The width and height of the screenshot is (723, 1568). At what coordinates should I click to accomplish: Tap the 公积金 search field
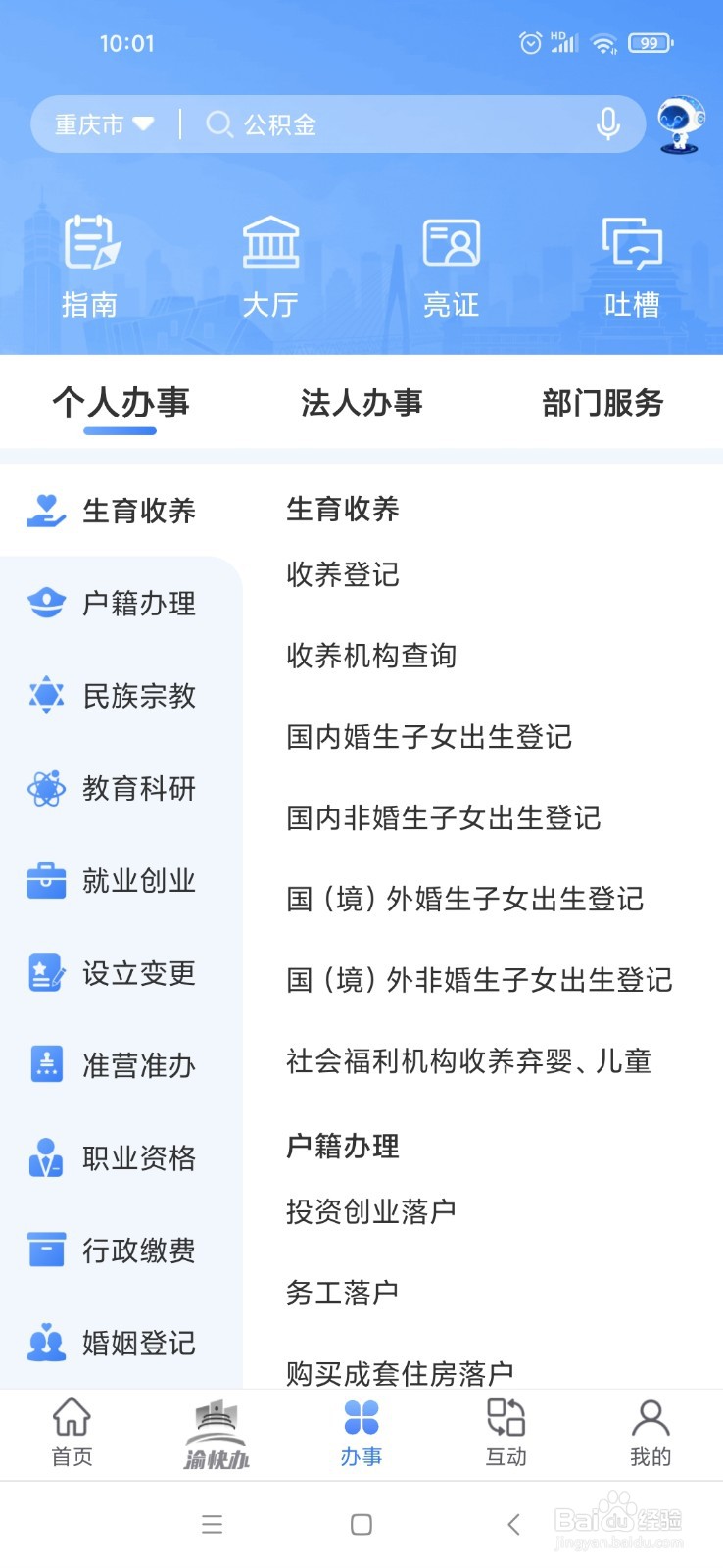click(392, 124)
